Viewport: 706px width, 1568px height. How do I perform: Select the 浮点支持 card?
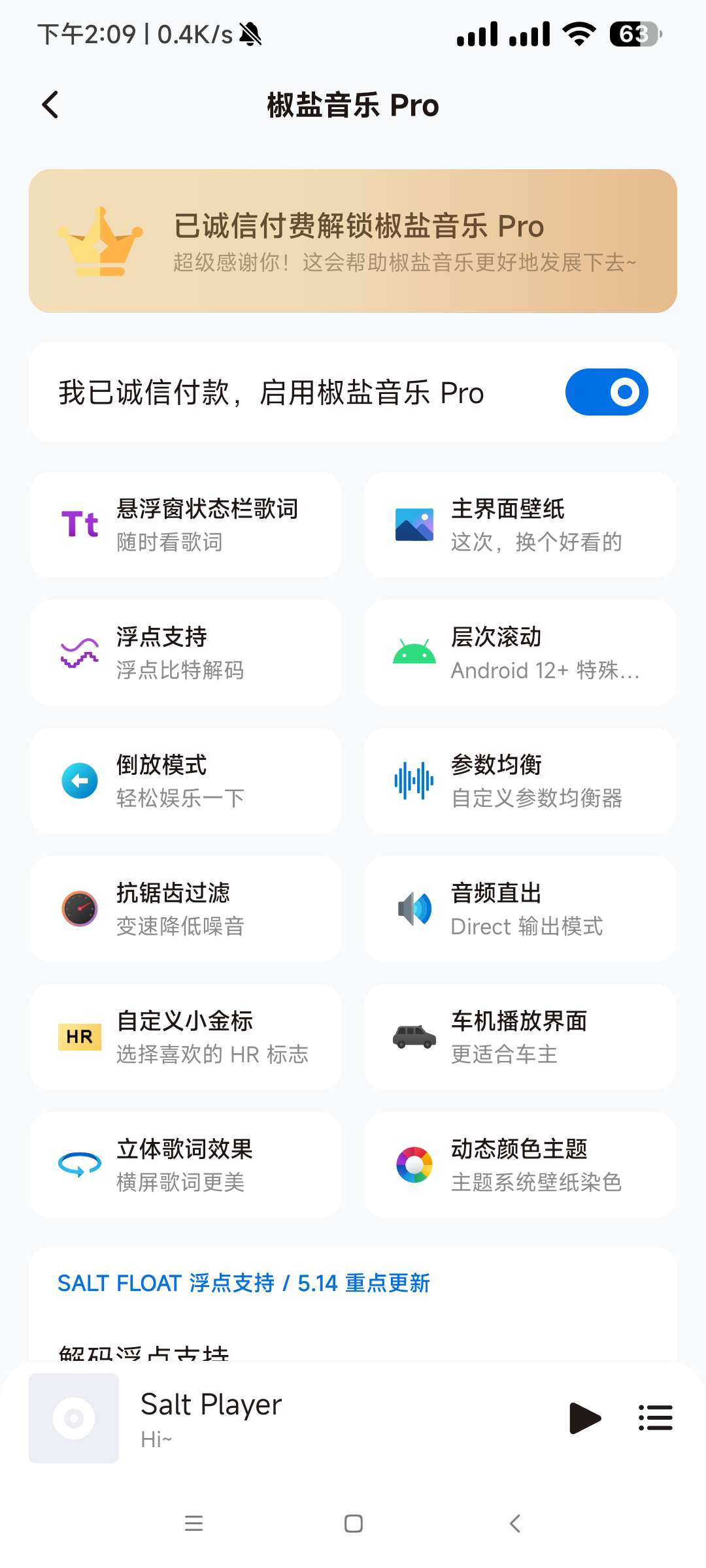tap(186, 653)
